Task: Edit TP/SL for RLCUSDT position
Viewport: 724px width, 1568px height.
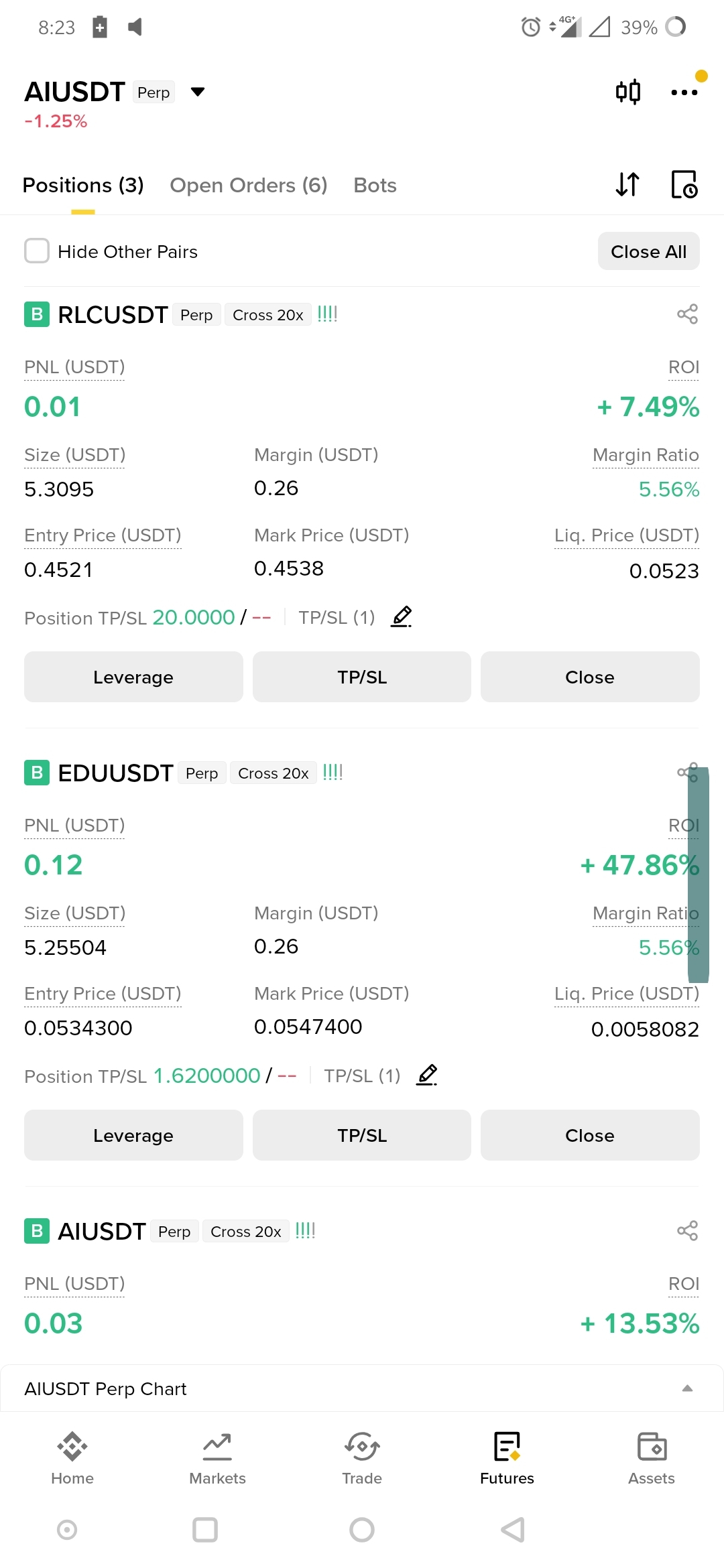Action: (402, 616)
